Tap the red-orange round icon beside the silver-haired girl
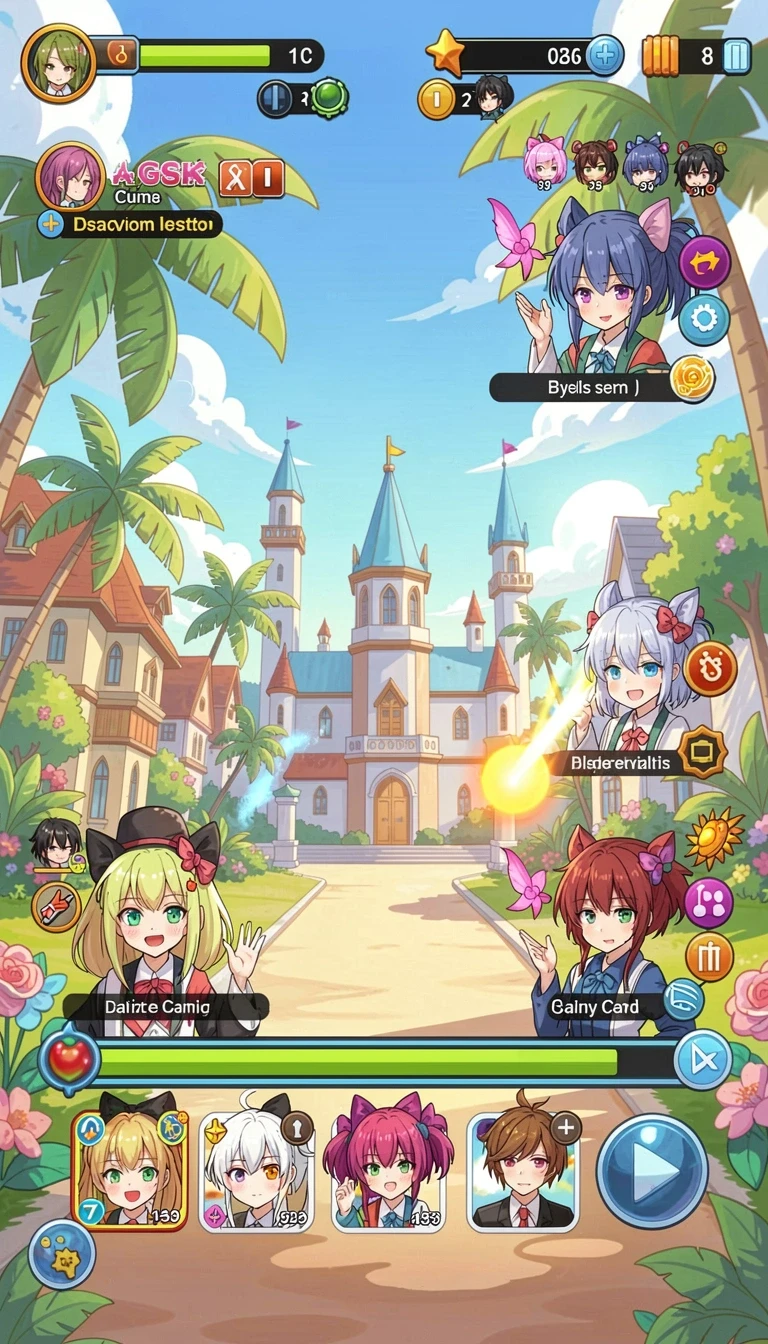Image resolution: width=768 pixels, height=1344 pixels. 710,669
